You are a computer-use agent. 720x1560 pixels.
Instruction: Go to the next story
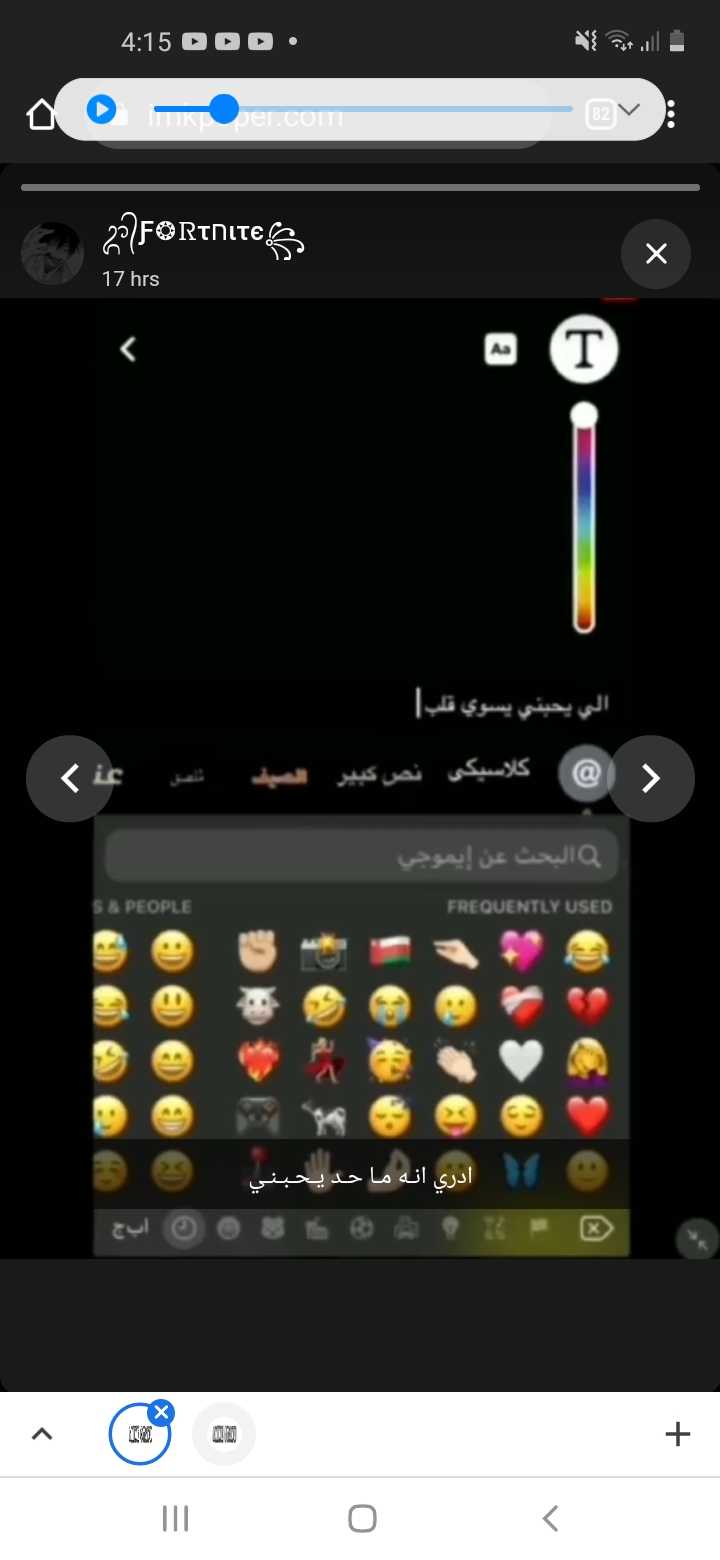coord(651,778)
